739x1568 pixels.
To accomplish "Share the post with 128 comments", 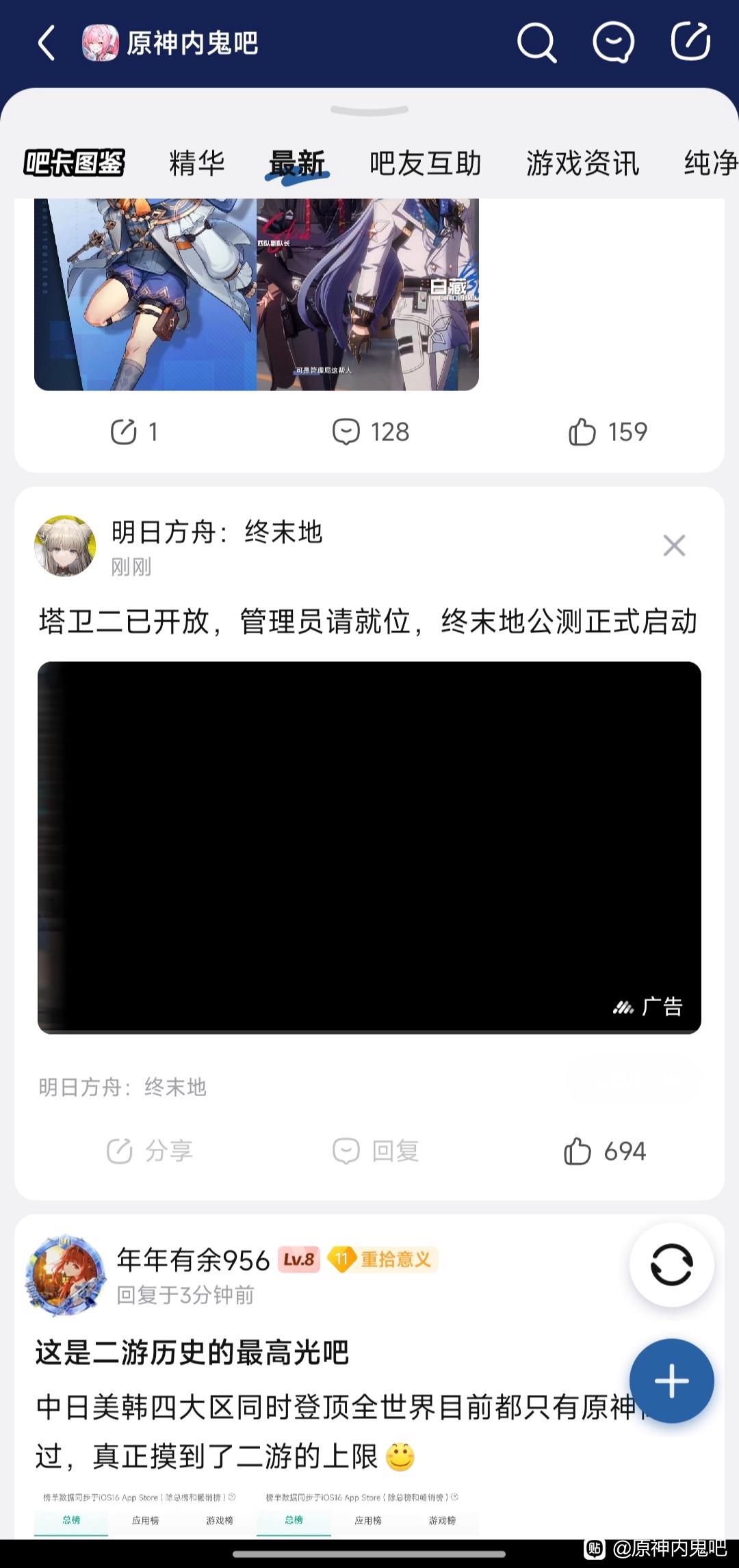I will (134, 432).
